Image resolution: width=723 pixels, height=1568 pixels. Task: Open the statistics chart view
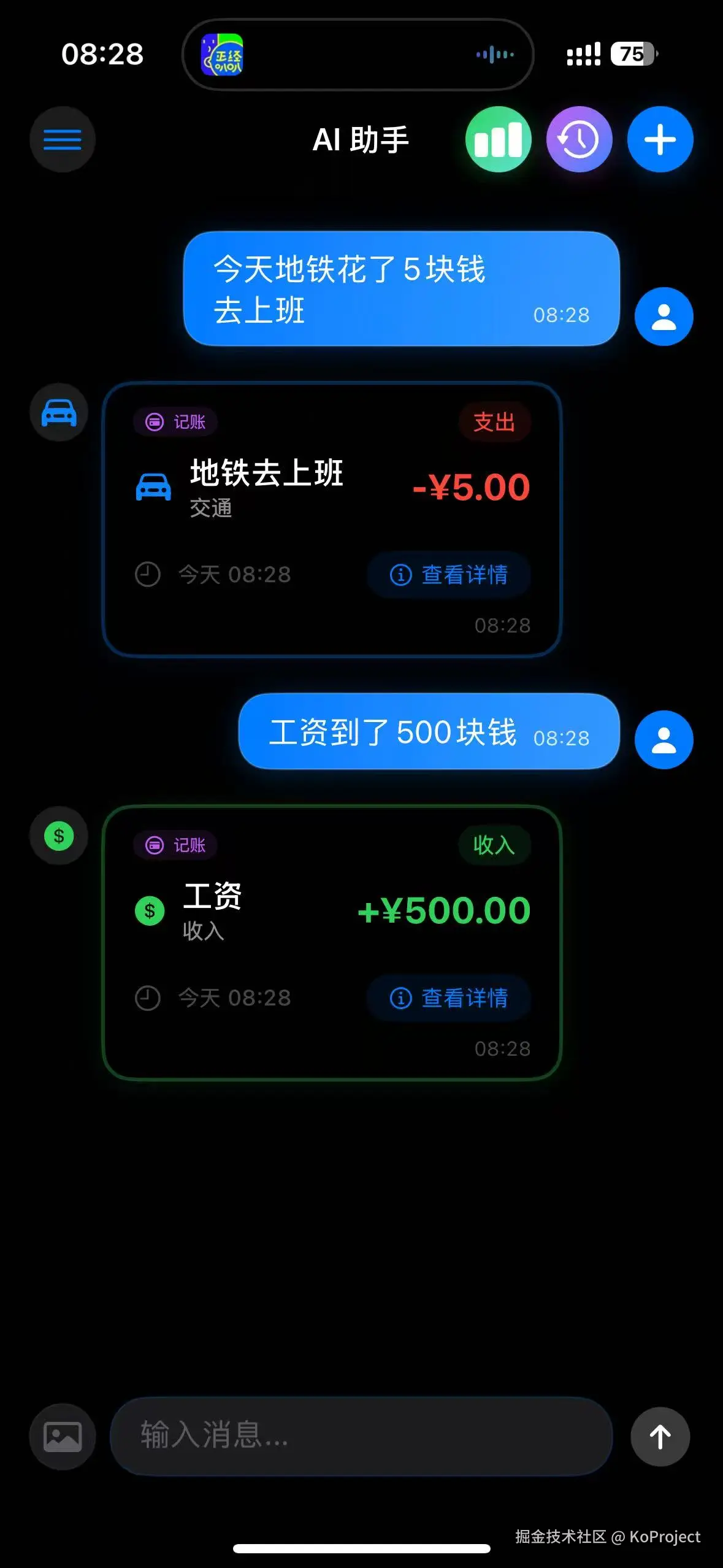[497, 139]
